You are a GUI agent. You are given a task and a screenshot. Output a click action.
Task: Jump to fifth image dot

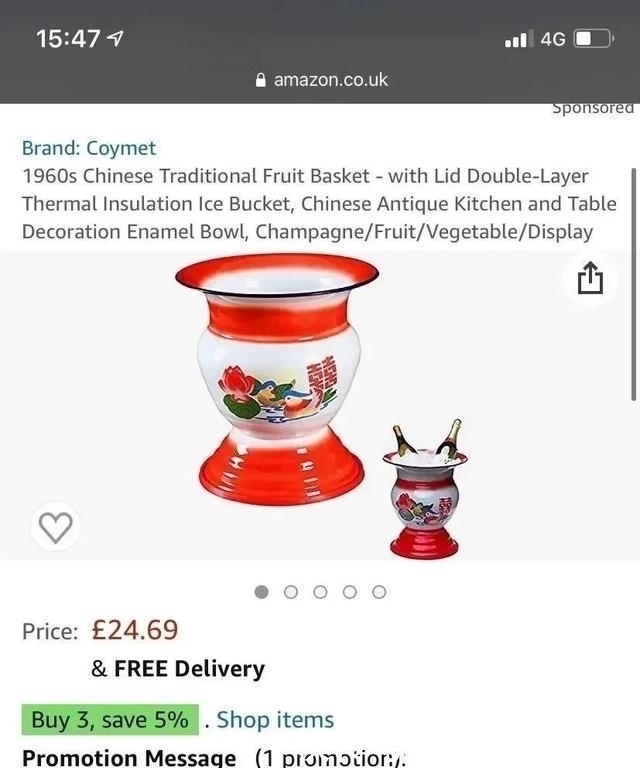pos(379,592)
